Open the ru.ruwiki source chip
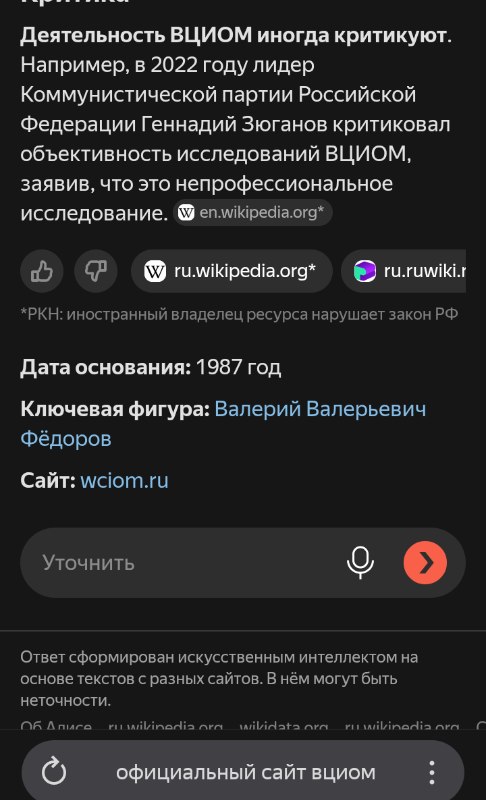This screenshot has width=486, height=800. (403, 271)
